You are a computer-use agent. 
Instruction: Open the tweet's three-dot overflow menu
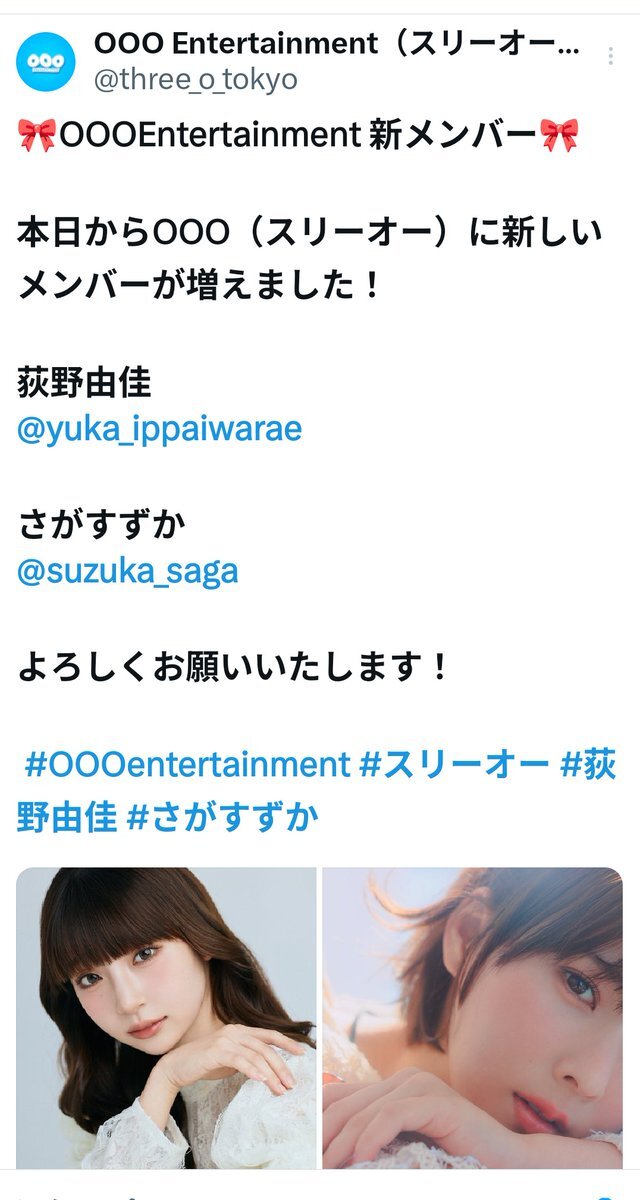tap(610, 57)
